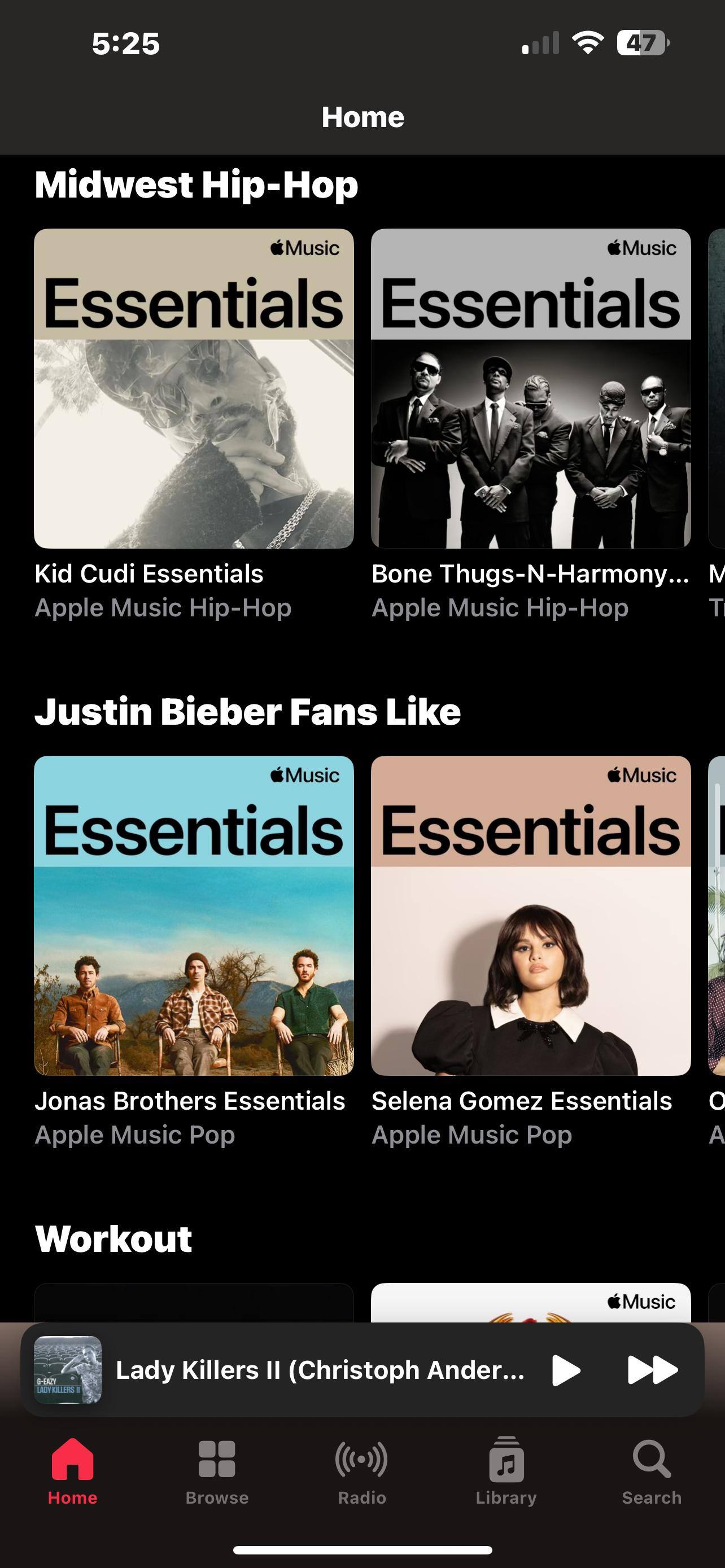Image resolution: width=725 pixels, height=1568 pixels.
Task: Skip to the next track
Action: click(652, 1370)
